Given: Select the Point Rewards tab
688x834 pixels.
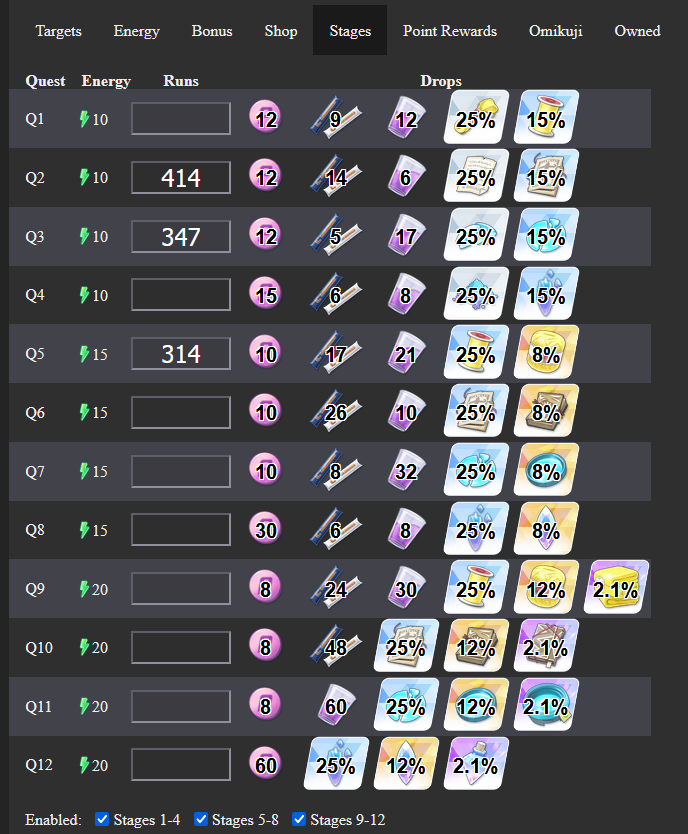Looking at the screenshot, I should 449,31.
